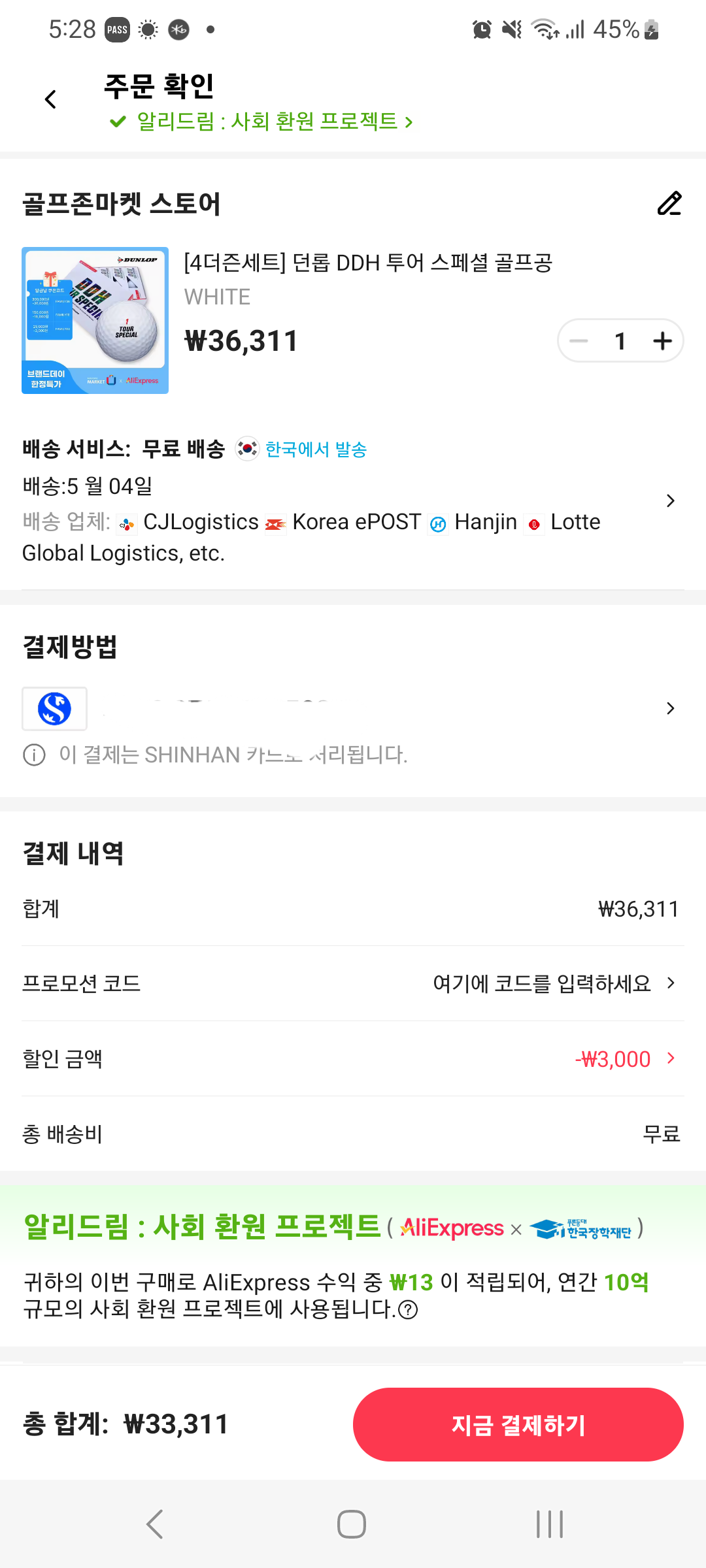The height and width of the screenshot is (1568, 706).
Task: Open the 할인 금액 -₩3,000 details
Action: click(x=624, y=1058)
